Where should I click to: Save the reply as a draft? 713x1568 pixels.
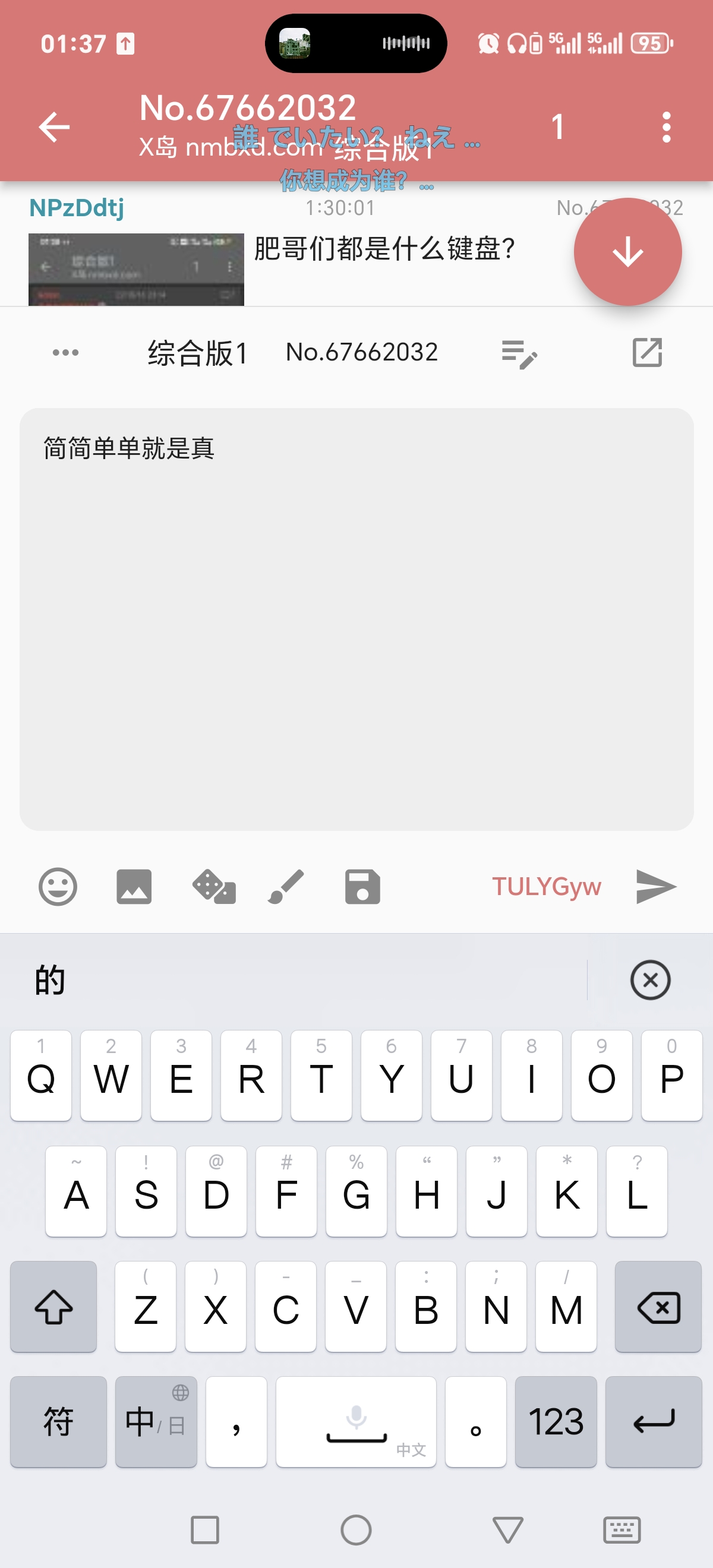tap(362, 886)
